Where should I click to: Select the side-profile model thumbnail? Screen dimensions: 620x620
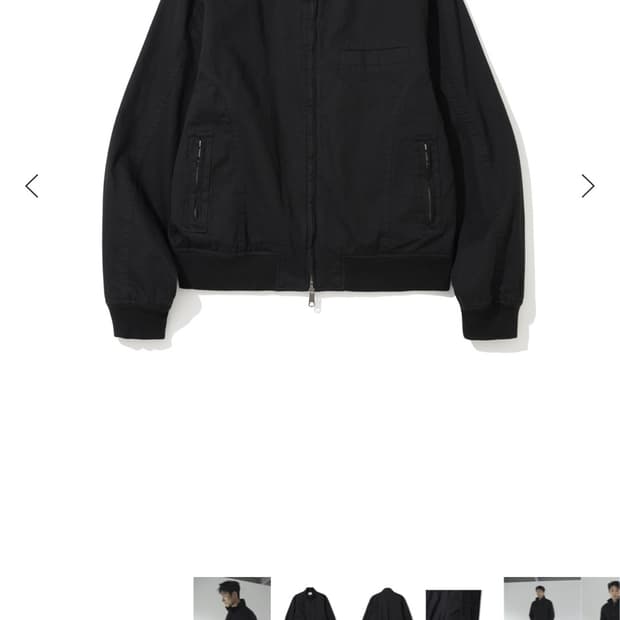click(232, 598)
